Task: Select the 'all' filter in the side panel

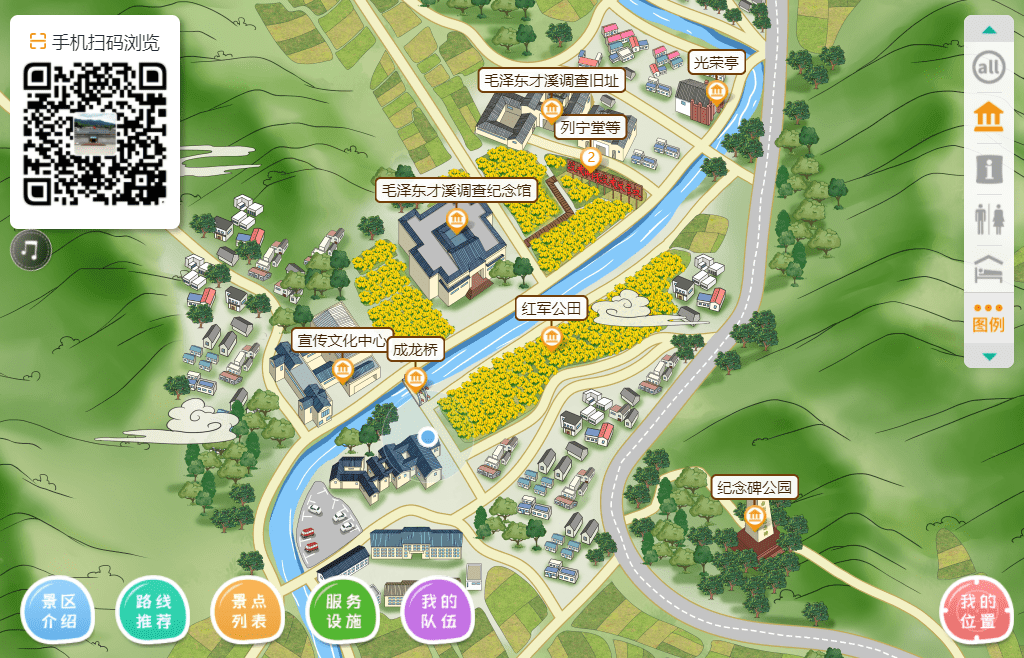Action: (x=989, y=69)
